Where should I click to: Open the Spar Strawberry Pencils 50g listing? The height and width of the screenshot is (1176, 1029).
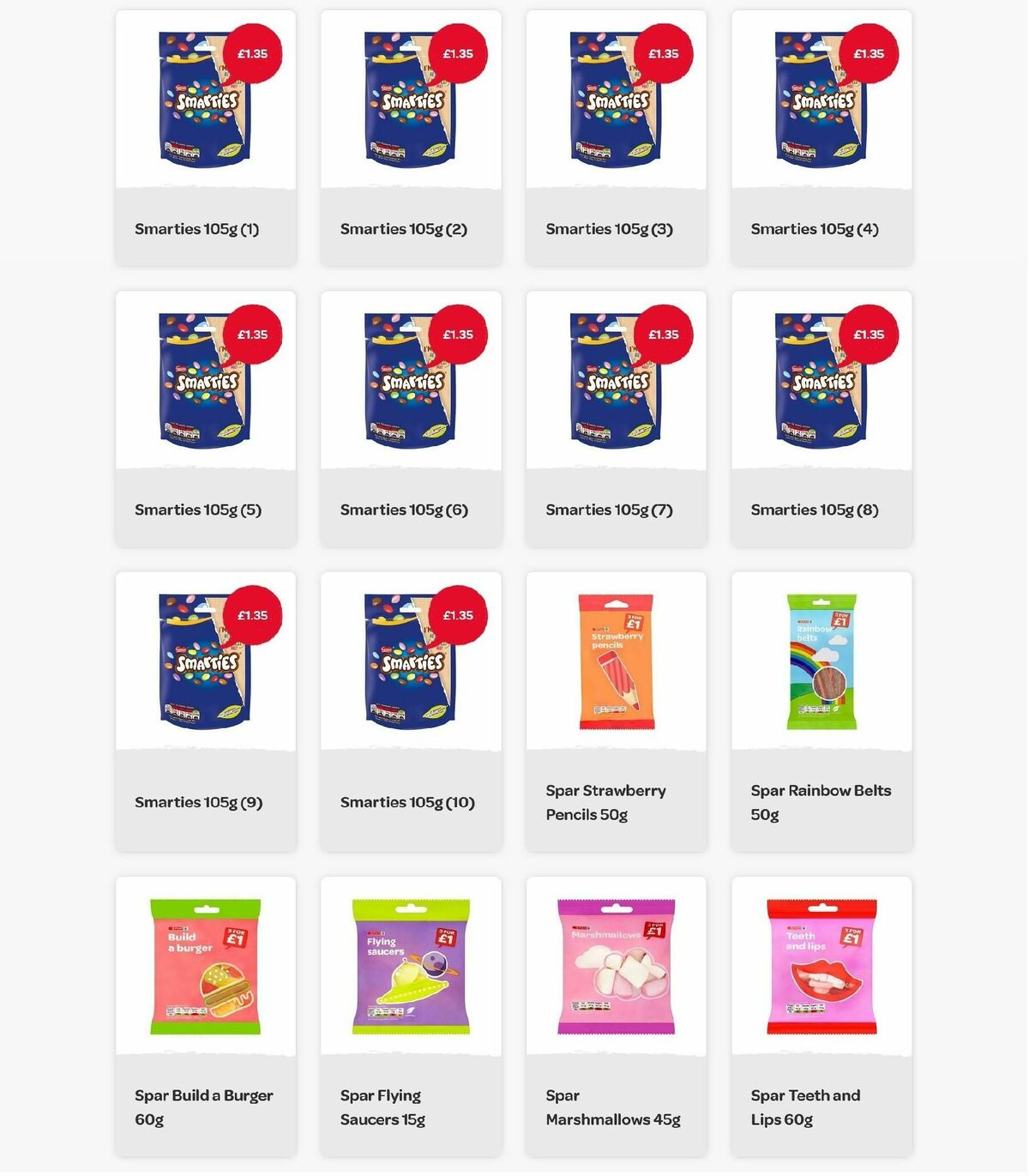coord(606,803)
